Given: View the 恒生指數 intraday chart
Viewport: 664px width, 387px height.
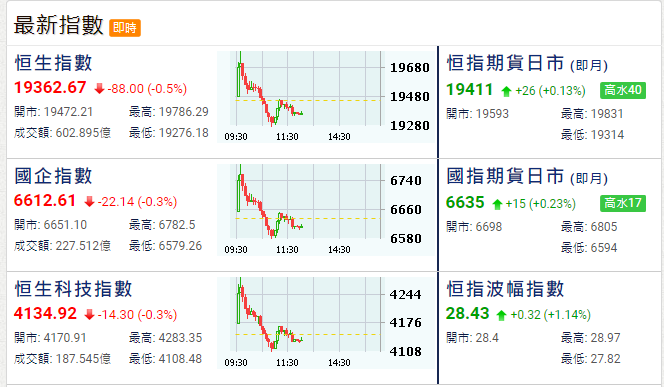Looking at the screenshot, I should (x=326, y=97).
